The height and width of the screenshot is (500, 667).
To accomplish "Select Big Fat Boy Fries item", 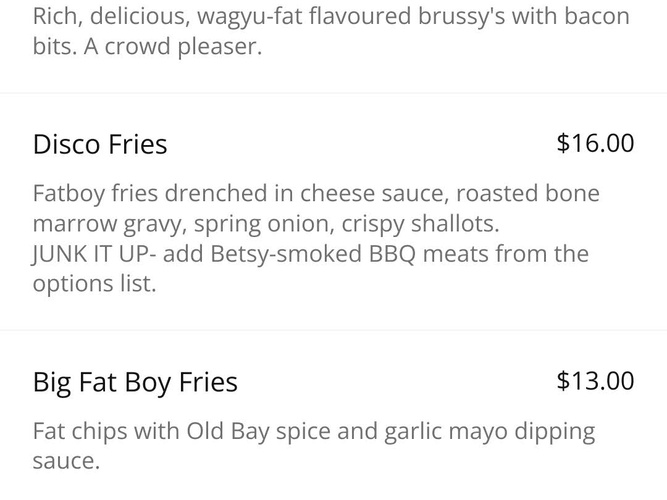I will [x=135, y=383].
